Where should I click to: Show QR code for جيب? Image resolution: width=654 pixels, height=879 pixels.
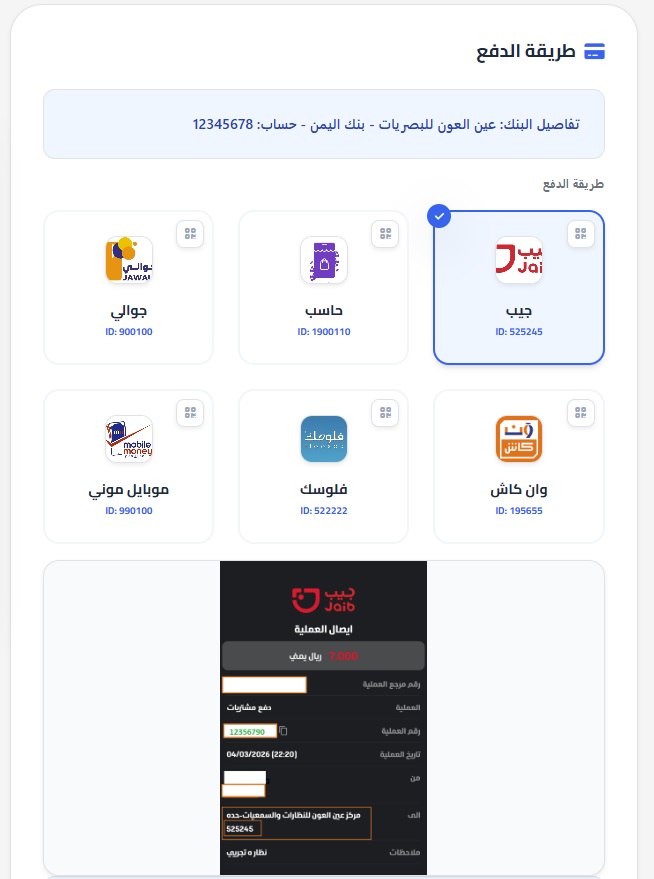(x=580, y=234)
